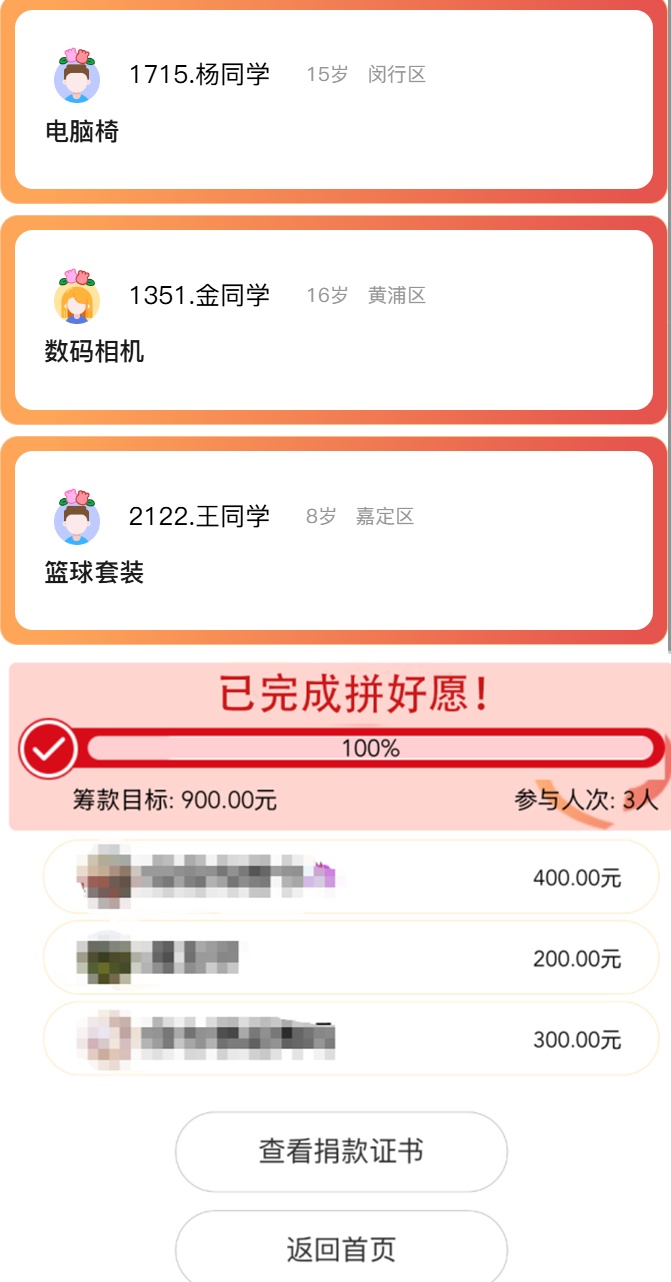This screenshot has height=1282, width=671.
Task: Return home via 返回首页 button
Action: click(x=341, y=1249)
